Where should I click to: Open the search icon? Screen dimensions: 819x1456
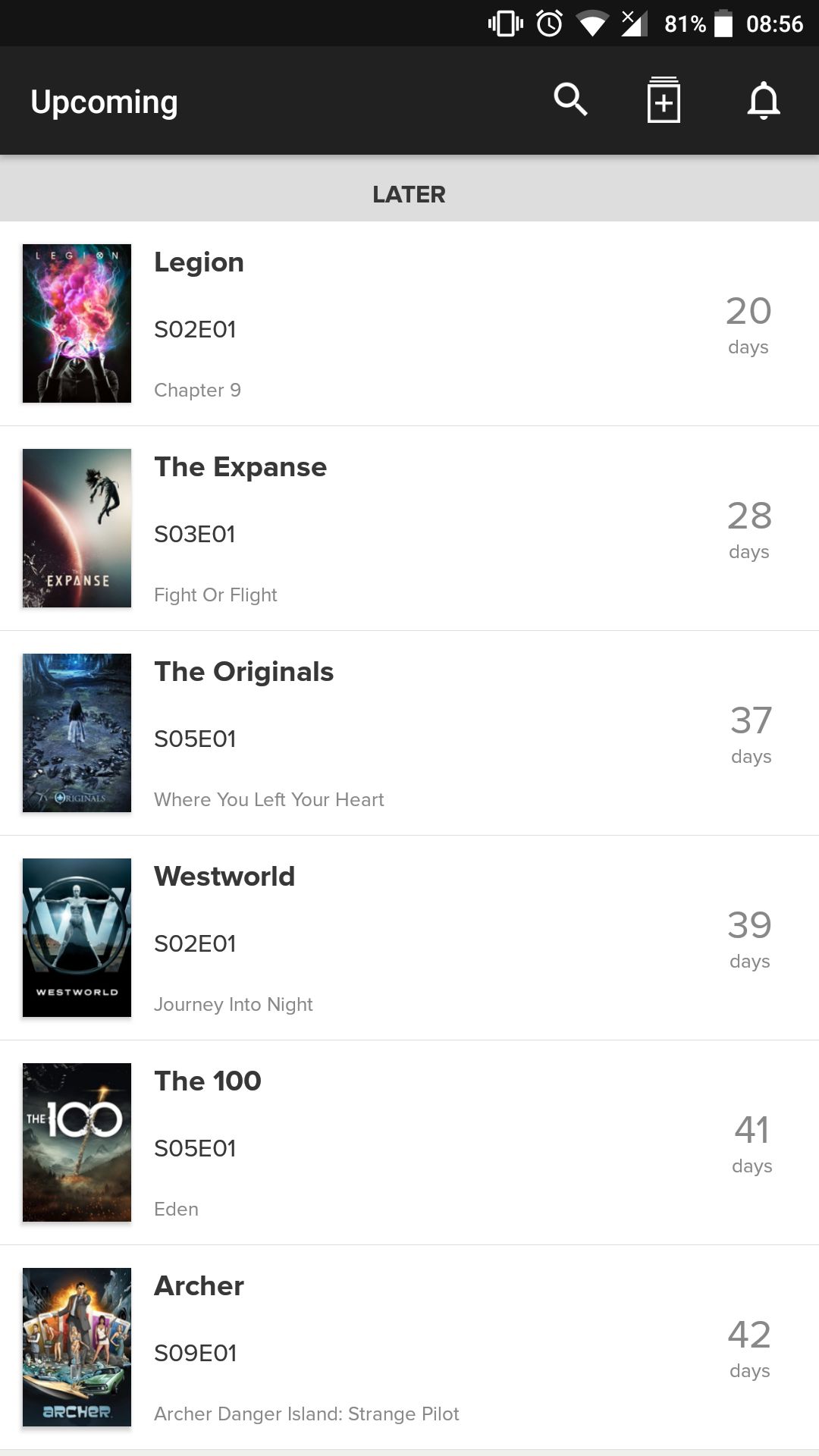click(570, 100)
